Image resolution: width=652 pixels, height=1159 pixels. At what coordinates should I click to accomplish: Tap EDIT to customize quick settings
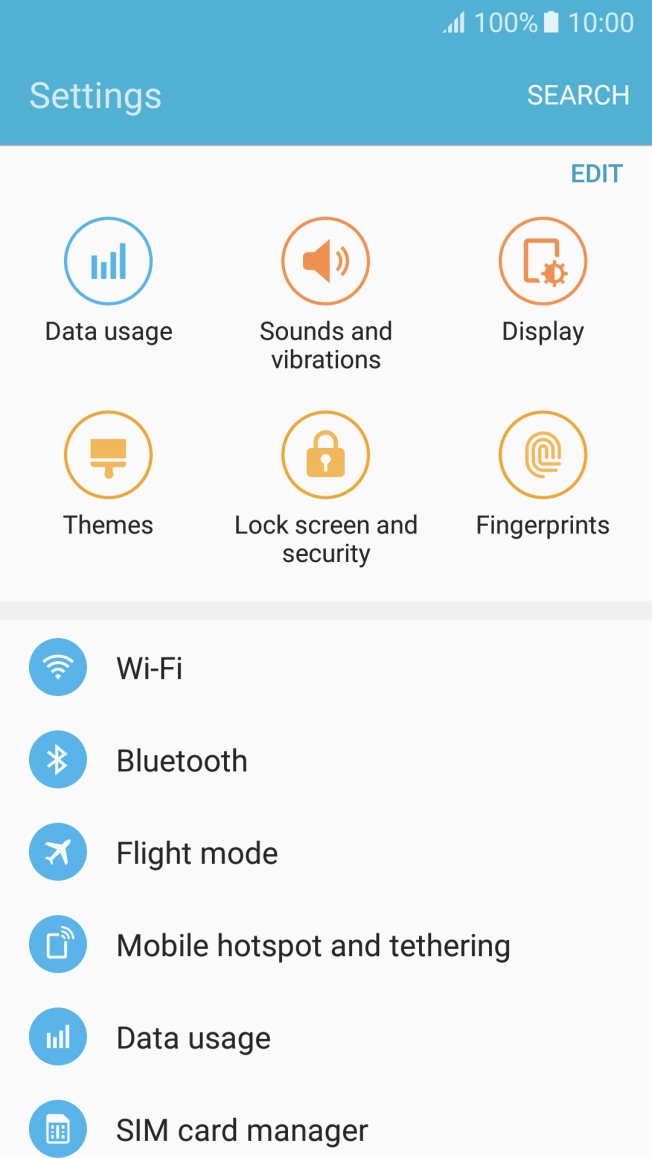coord(596,174)
